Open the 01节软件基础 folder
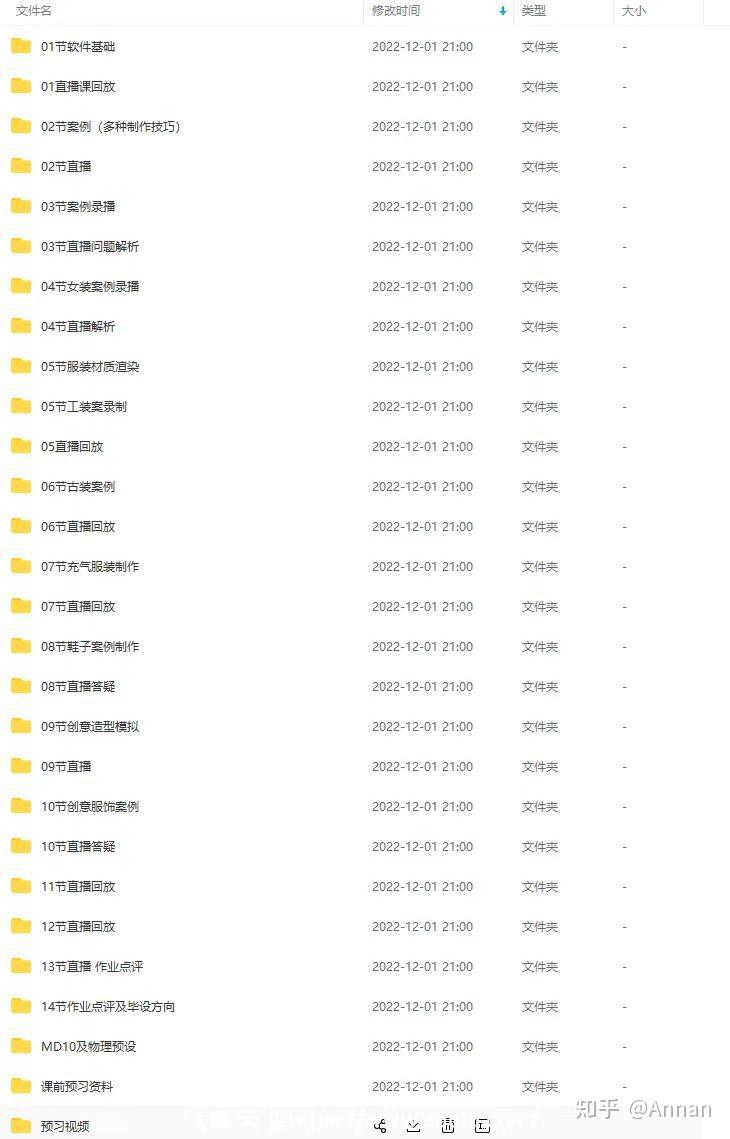This screenshot has width=730, height=1139. click(78, 47)
